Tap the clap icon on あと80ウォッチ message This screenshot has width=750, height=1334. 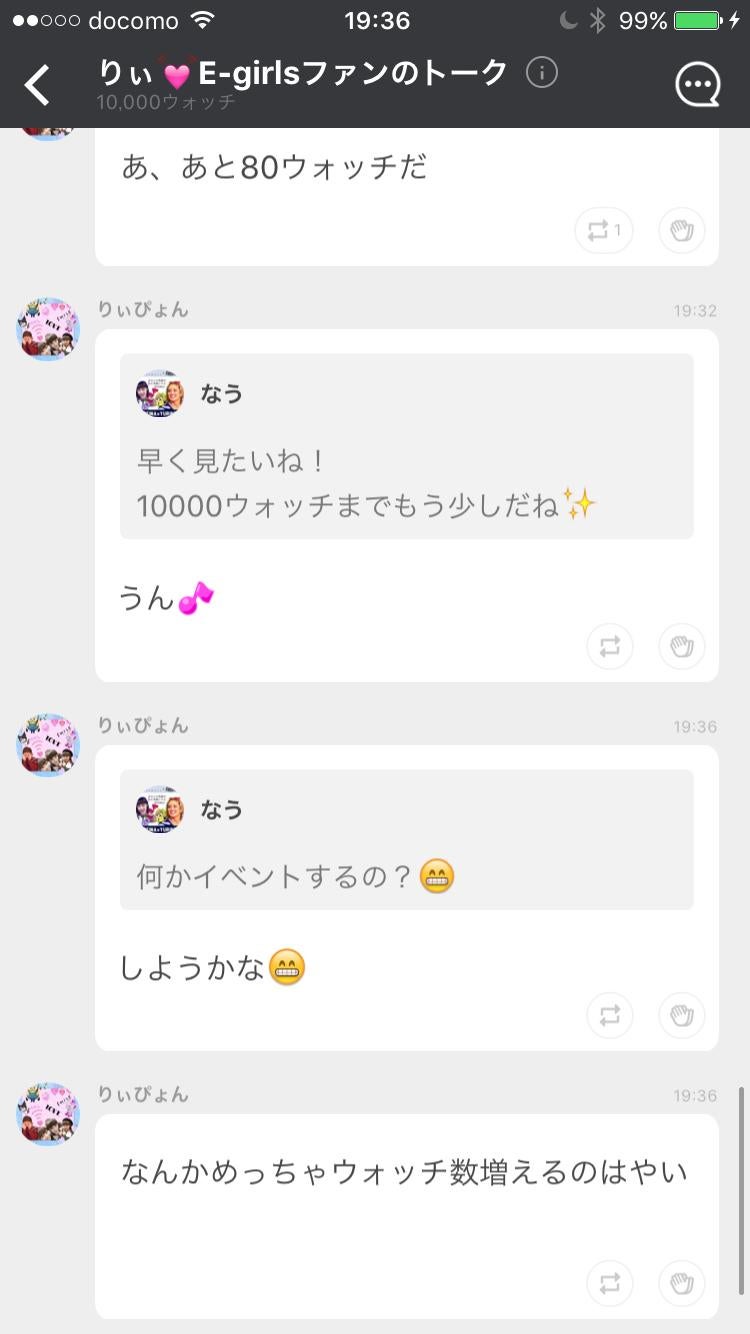(x=681, y=230)
